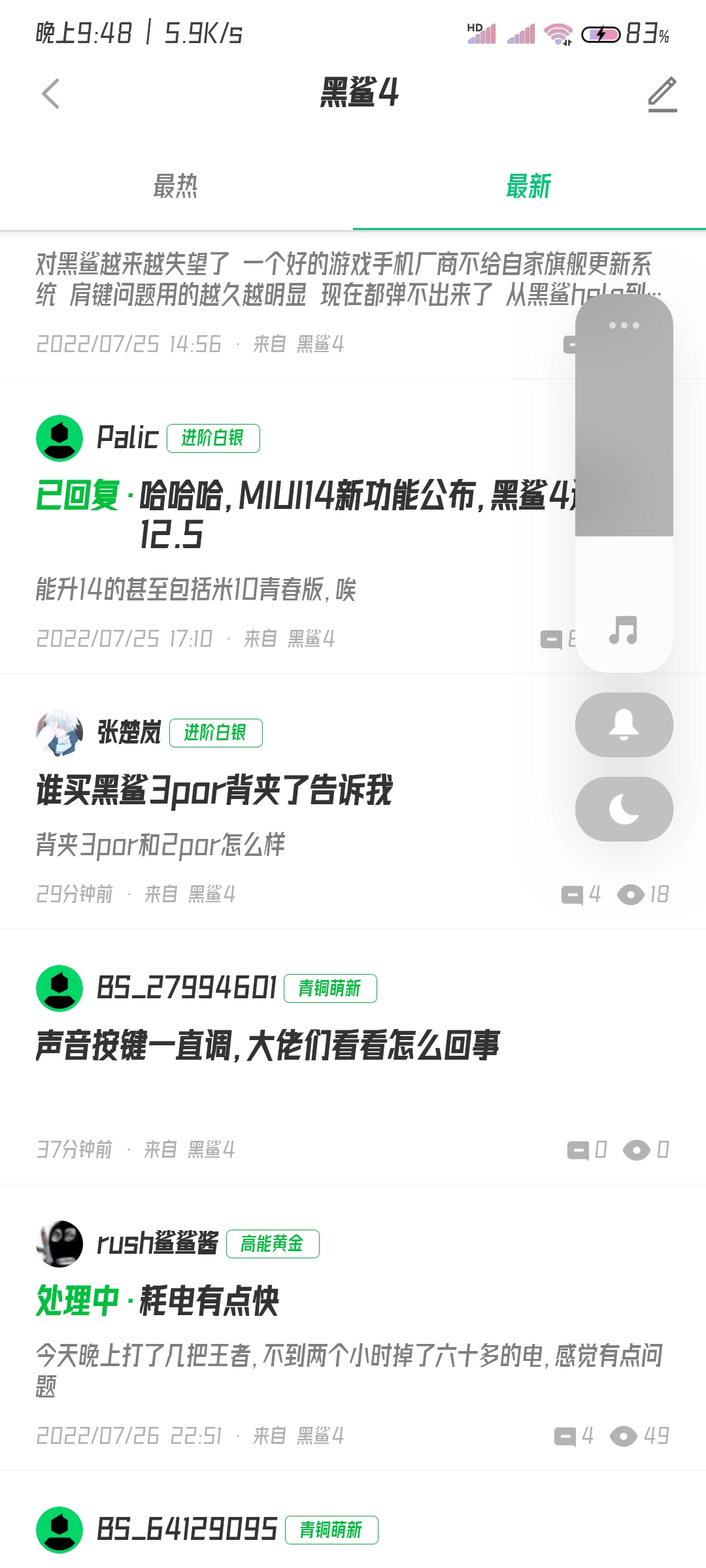Switch to the 最热 tab
Screen dimensions: 706x1568
click(175, 187)
